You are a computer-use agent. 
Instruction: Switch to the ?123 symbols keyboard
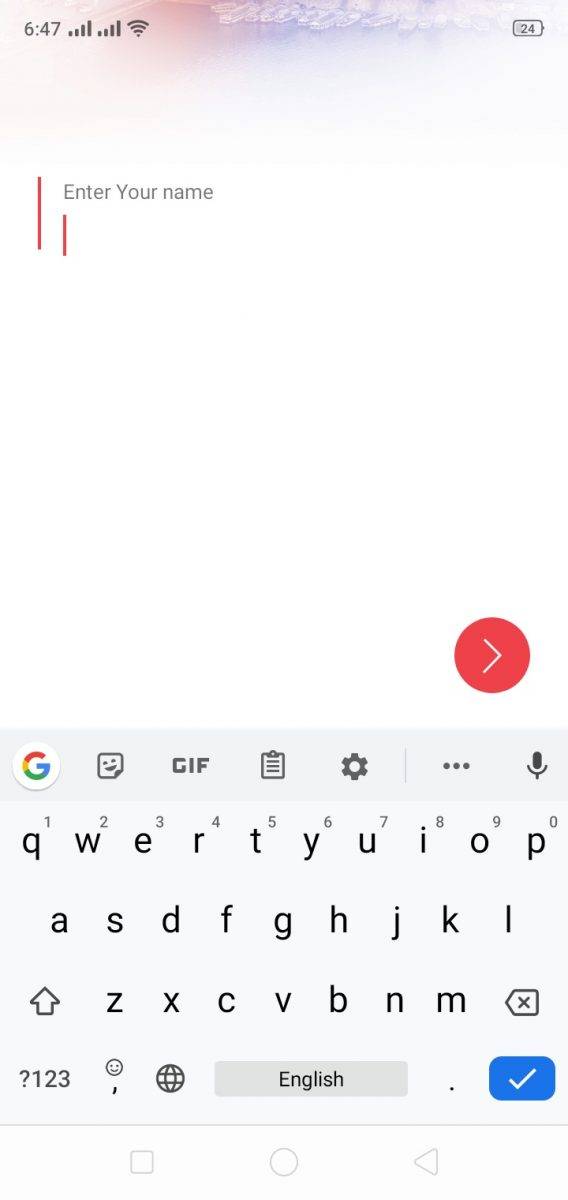point(45,1079)
